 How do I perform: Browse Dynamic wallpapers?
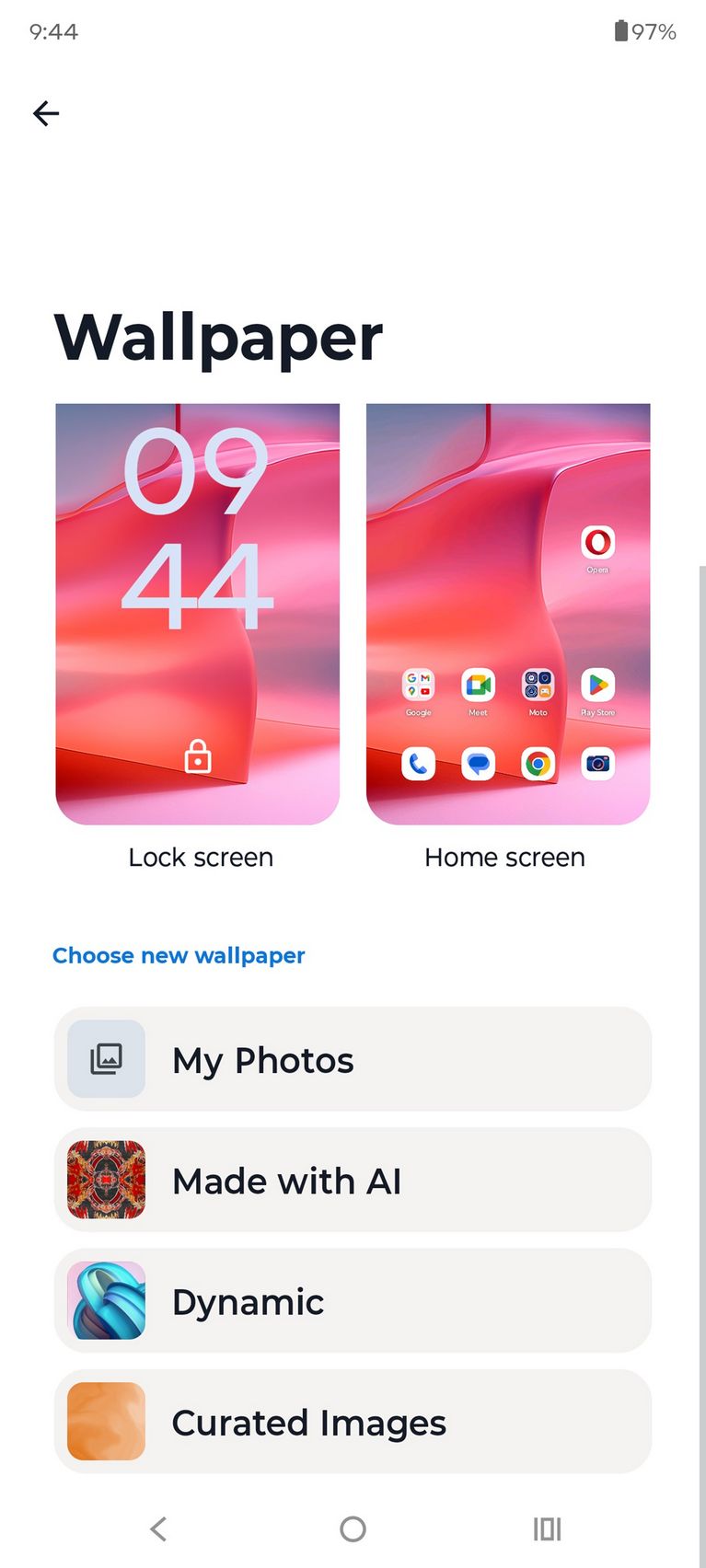353,1300
